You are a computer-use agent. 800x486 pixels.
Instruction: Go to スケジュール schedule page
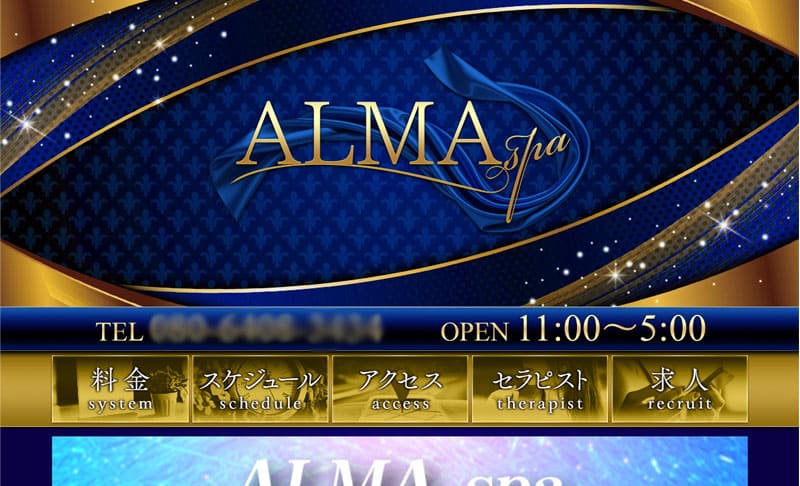[x=260, y=390]
